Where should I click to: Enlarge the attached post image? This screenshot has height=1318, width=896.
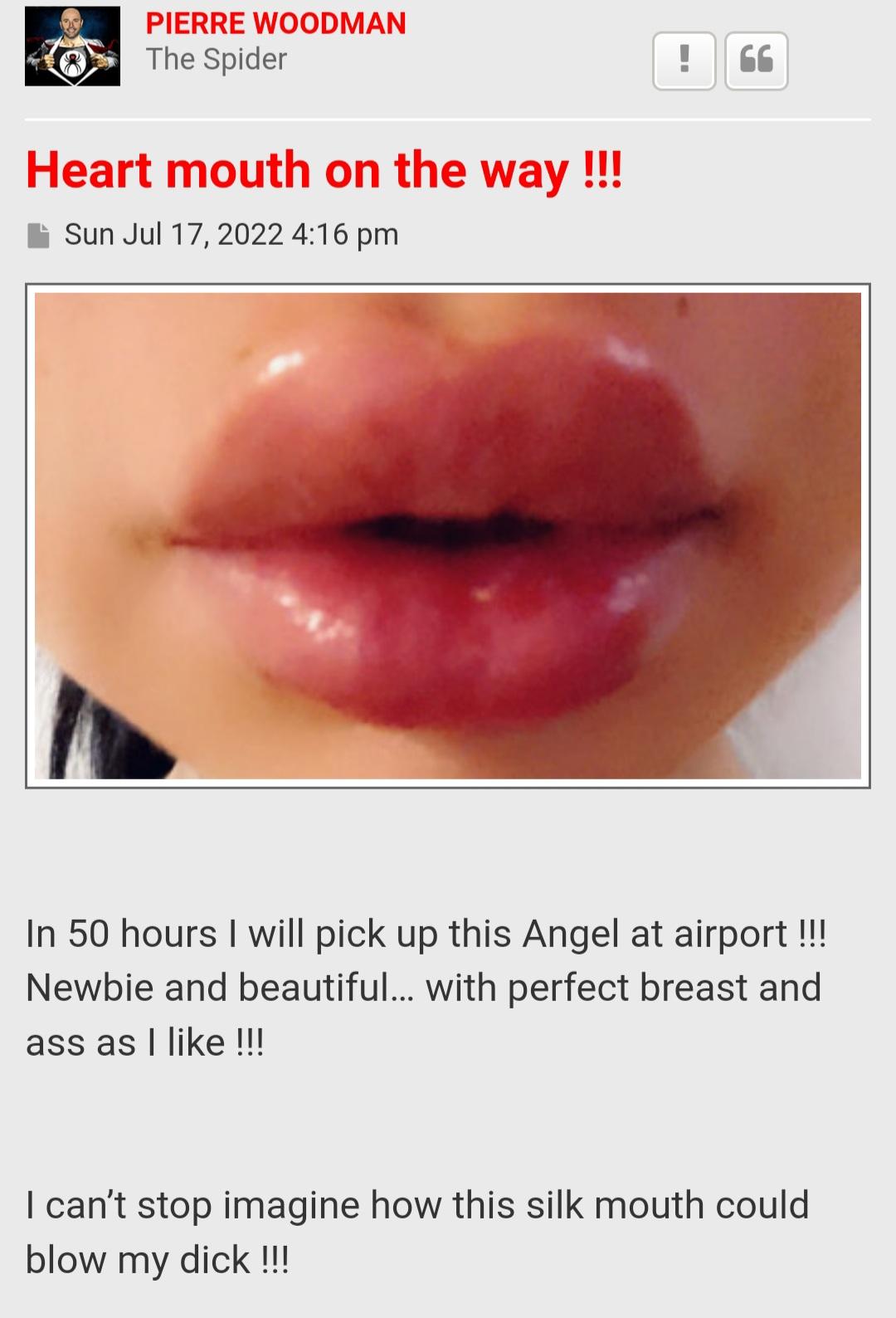click(x=448, y=535)
